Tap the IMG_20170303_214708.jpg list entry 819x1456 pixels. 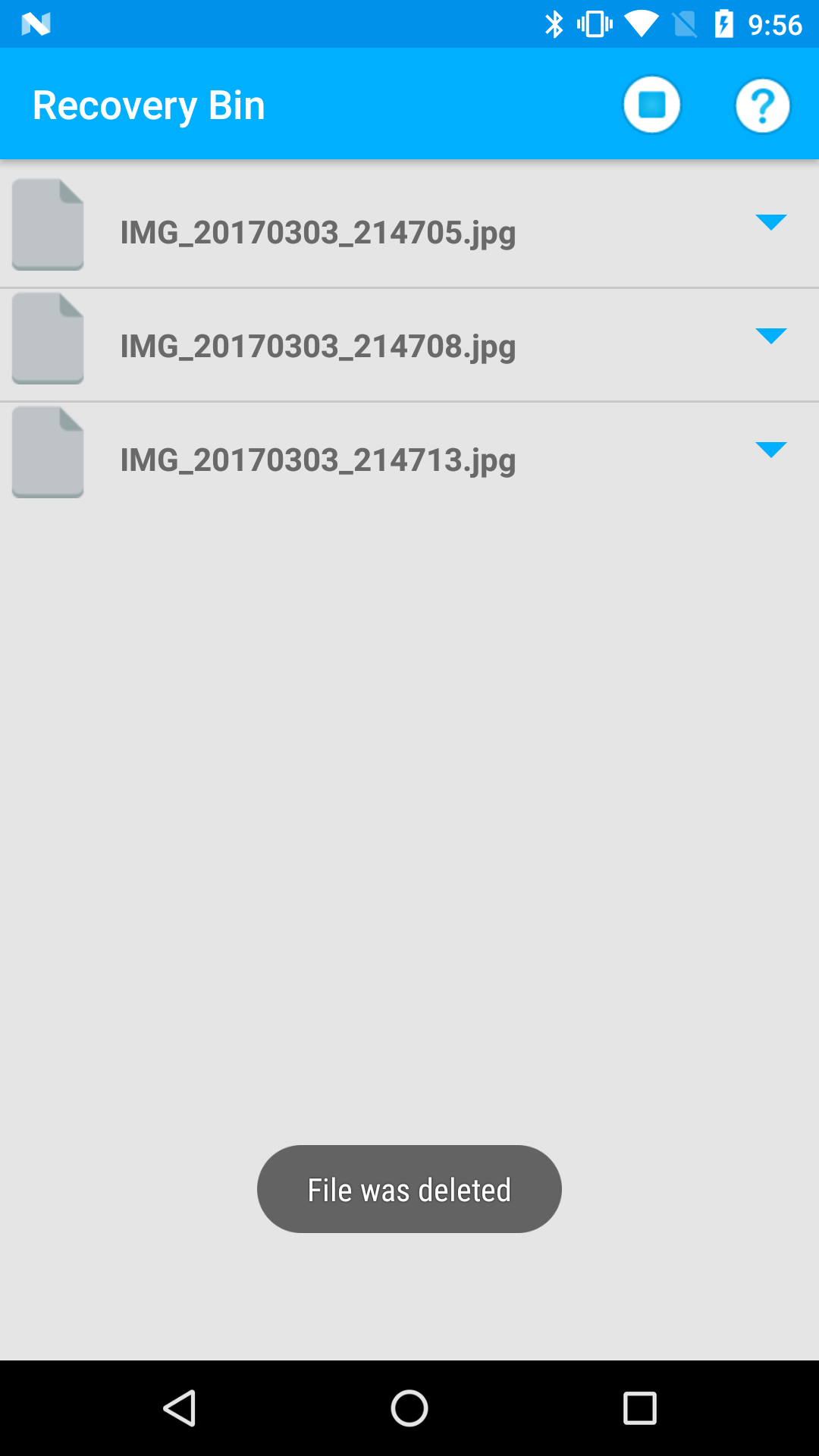coord(318,347)
